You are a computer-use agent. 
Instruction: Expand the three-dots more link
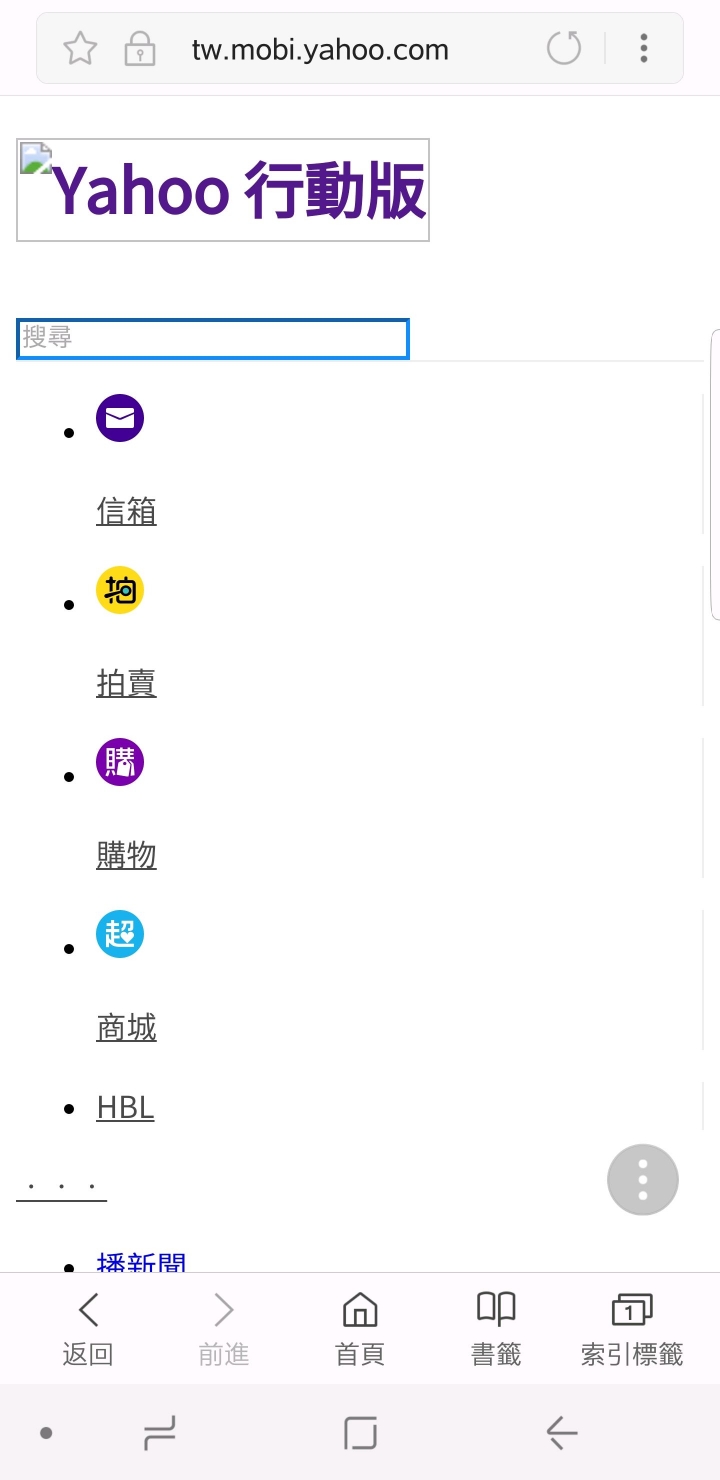click(x=61, y=1187)
